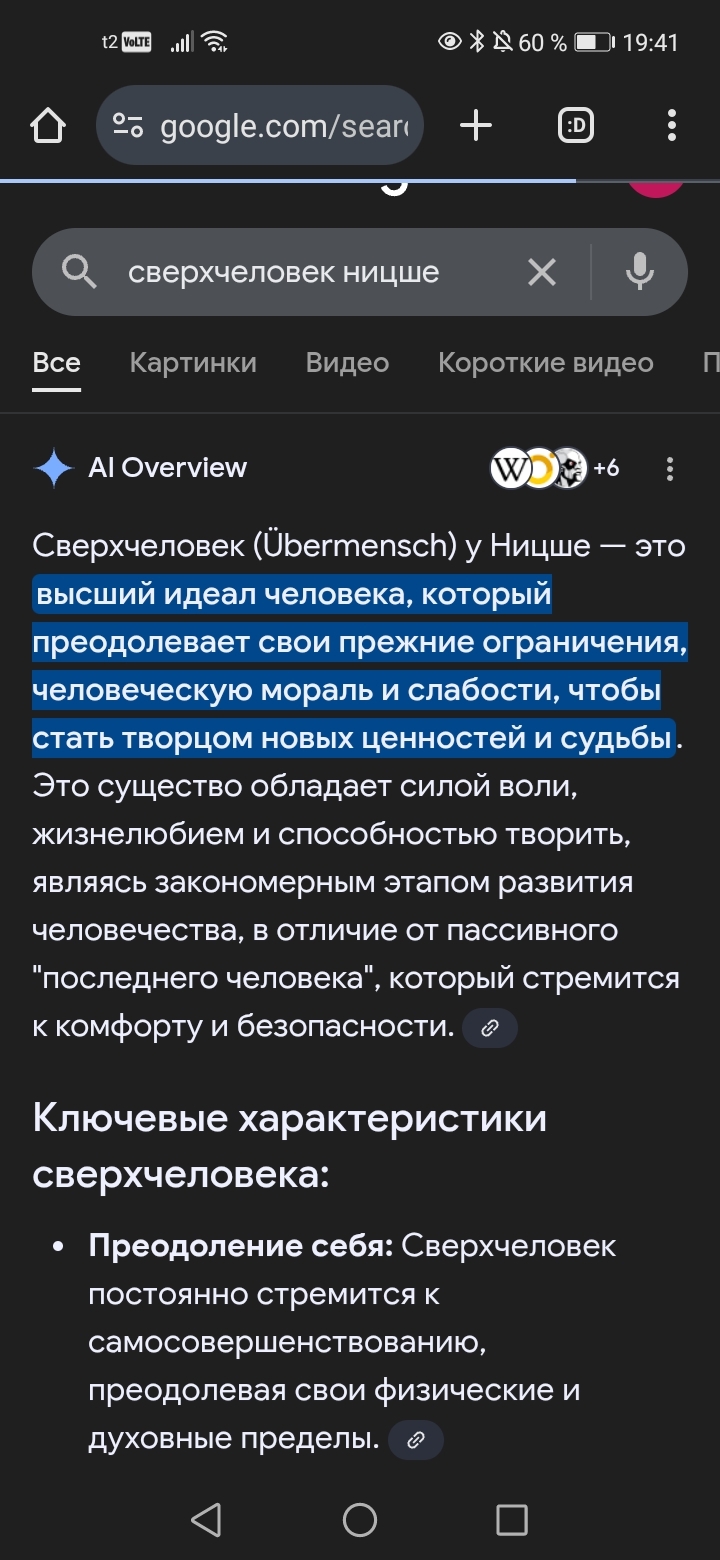Open source link after духовные пределы
The width and height of the screenshot is (720, 1560).
click(415, 1440)
